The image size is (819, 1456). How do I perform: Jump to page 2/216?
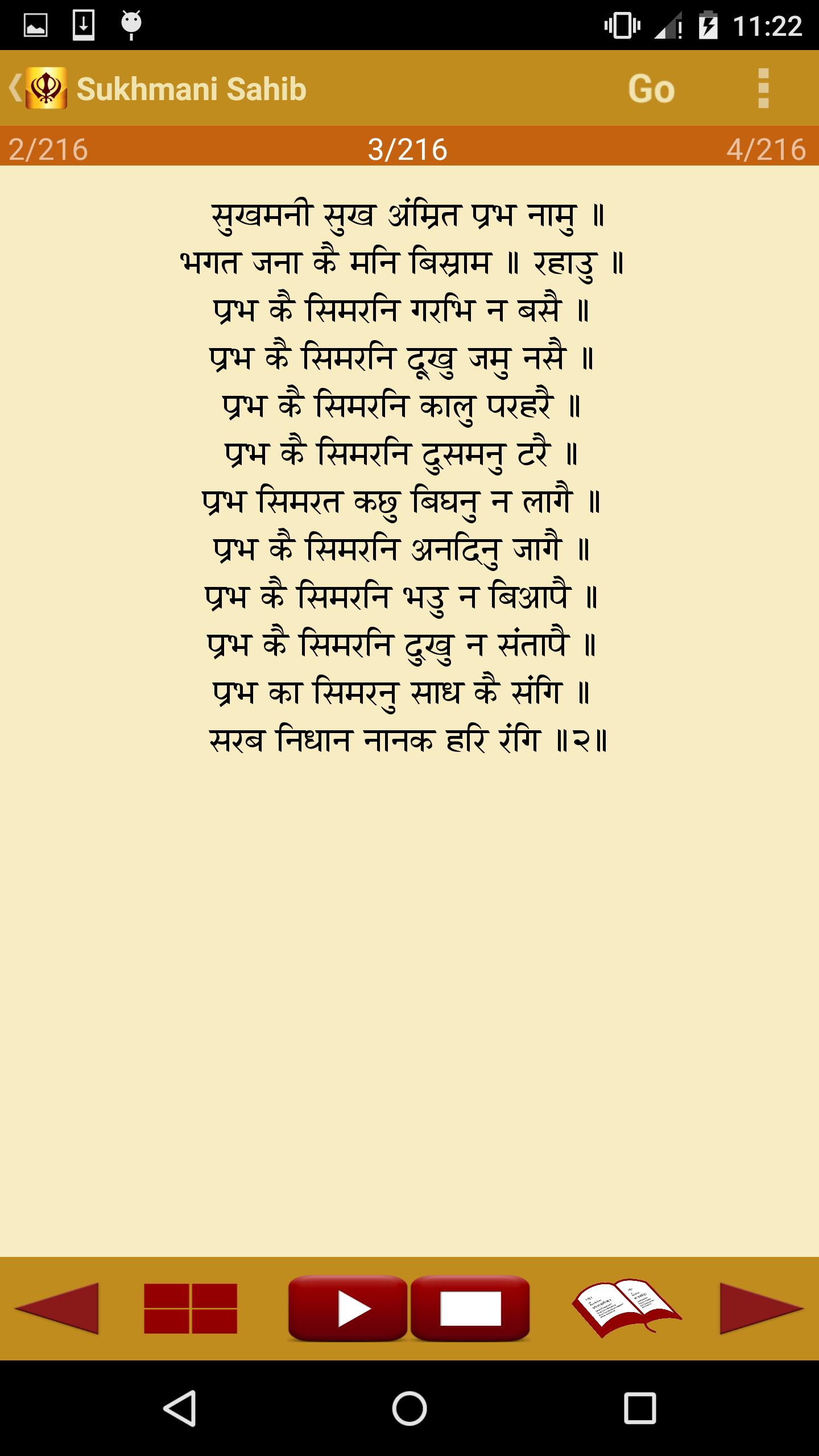[x=48, y=150]
